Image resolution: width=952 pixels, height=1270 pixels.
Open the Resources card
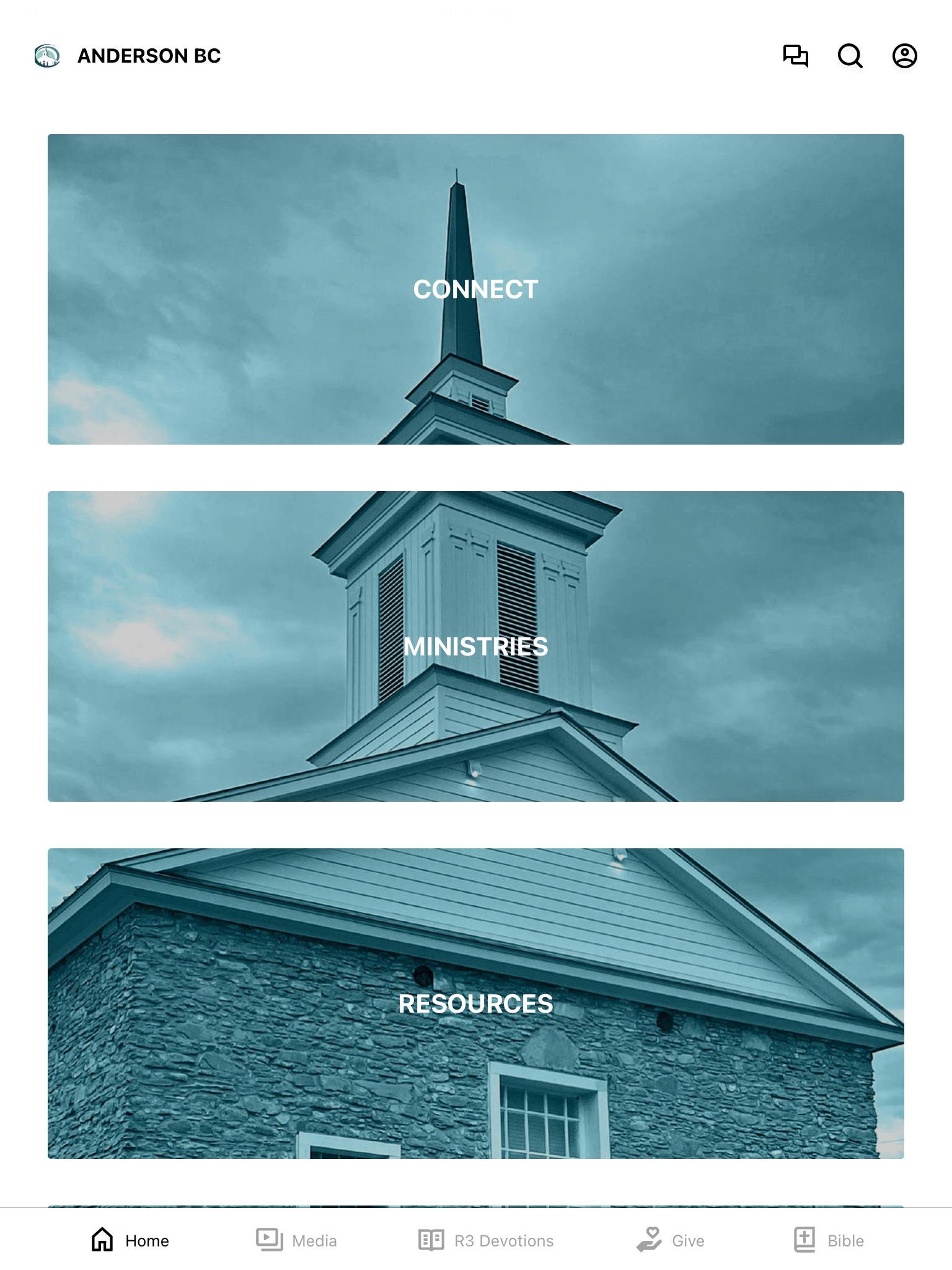tap(476, 1003)
